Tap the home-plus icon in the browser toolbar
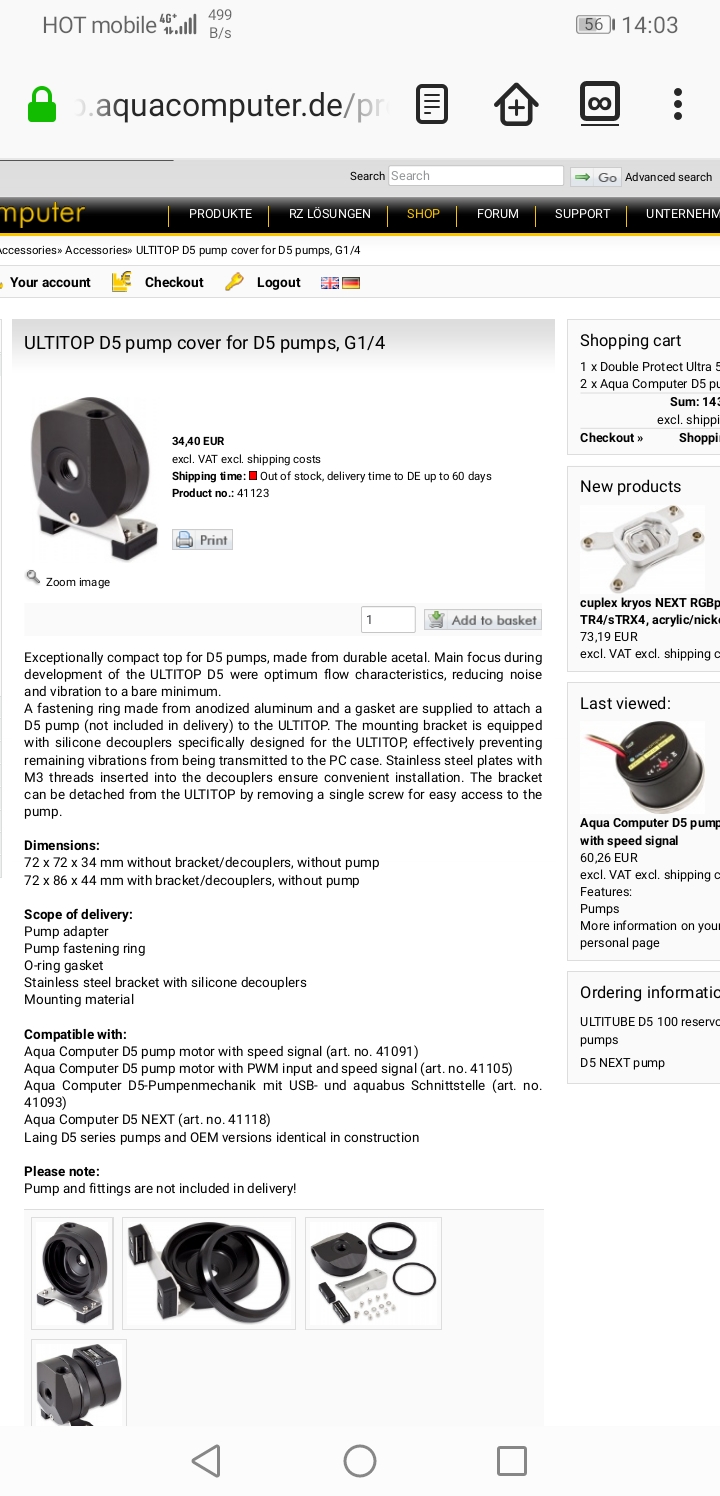Viewport: 720px width, 1496px height. (516, 104)
